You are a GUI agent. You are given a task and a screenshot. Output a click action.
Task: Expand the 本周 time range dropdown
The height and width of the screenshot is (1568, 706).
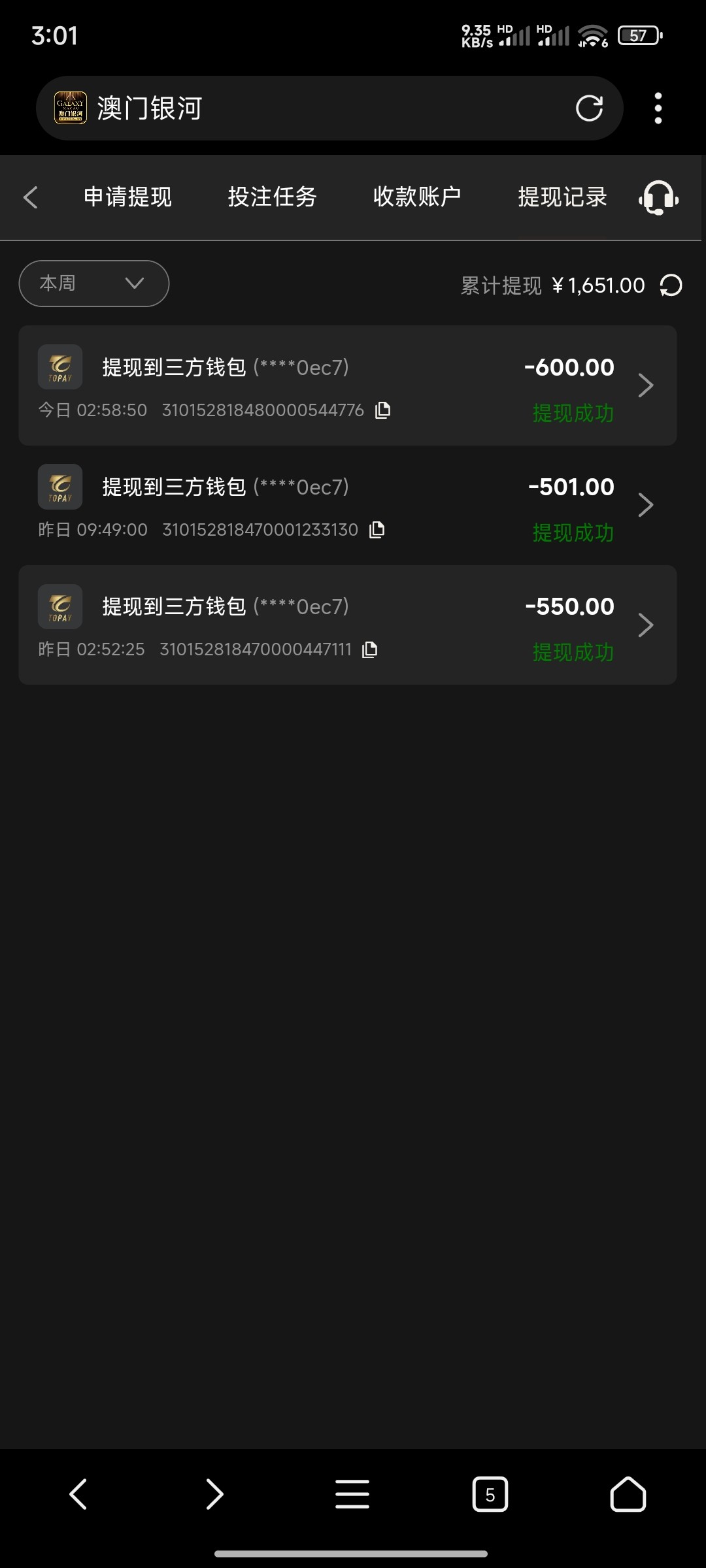(x=94, y=284)
